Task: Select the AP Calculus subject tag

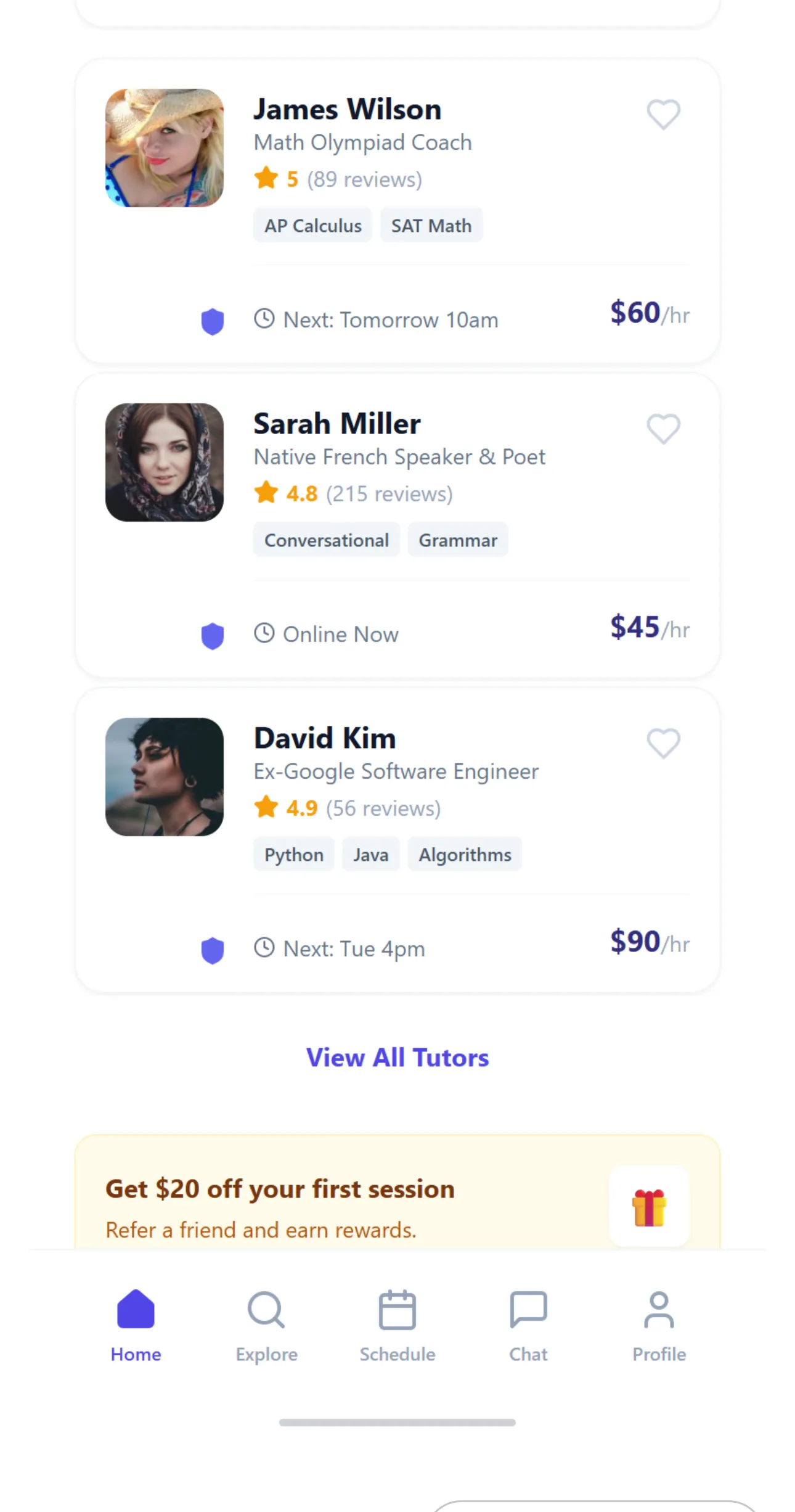Action: pos(312,225)
